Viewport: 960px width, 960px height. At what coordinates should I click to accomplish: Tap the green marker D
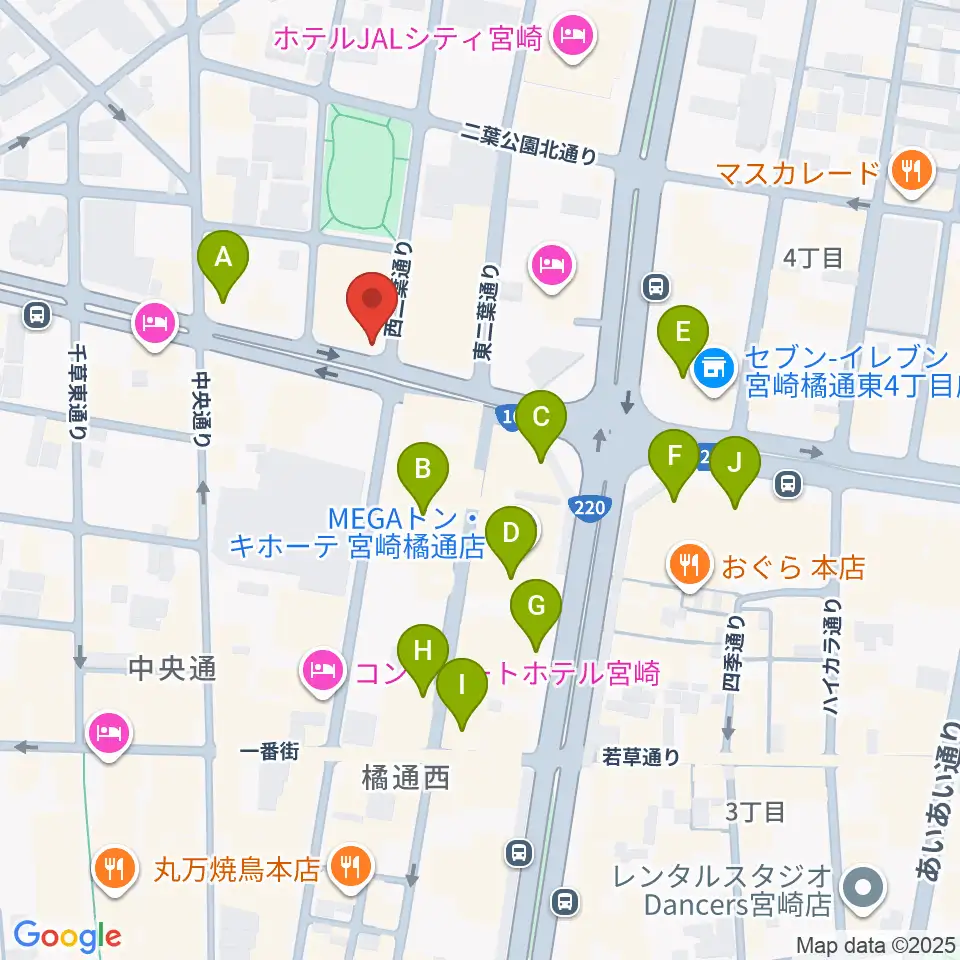[511, 542]
